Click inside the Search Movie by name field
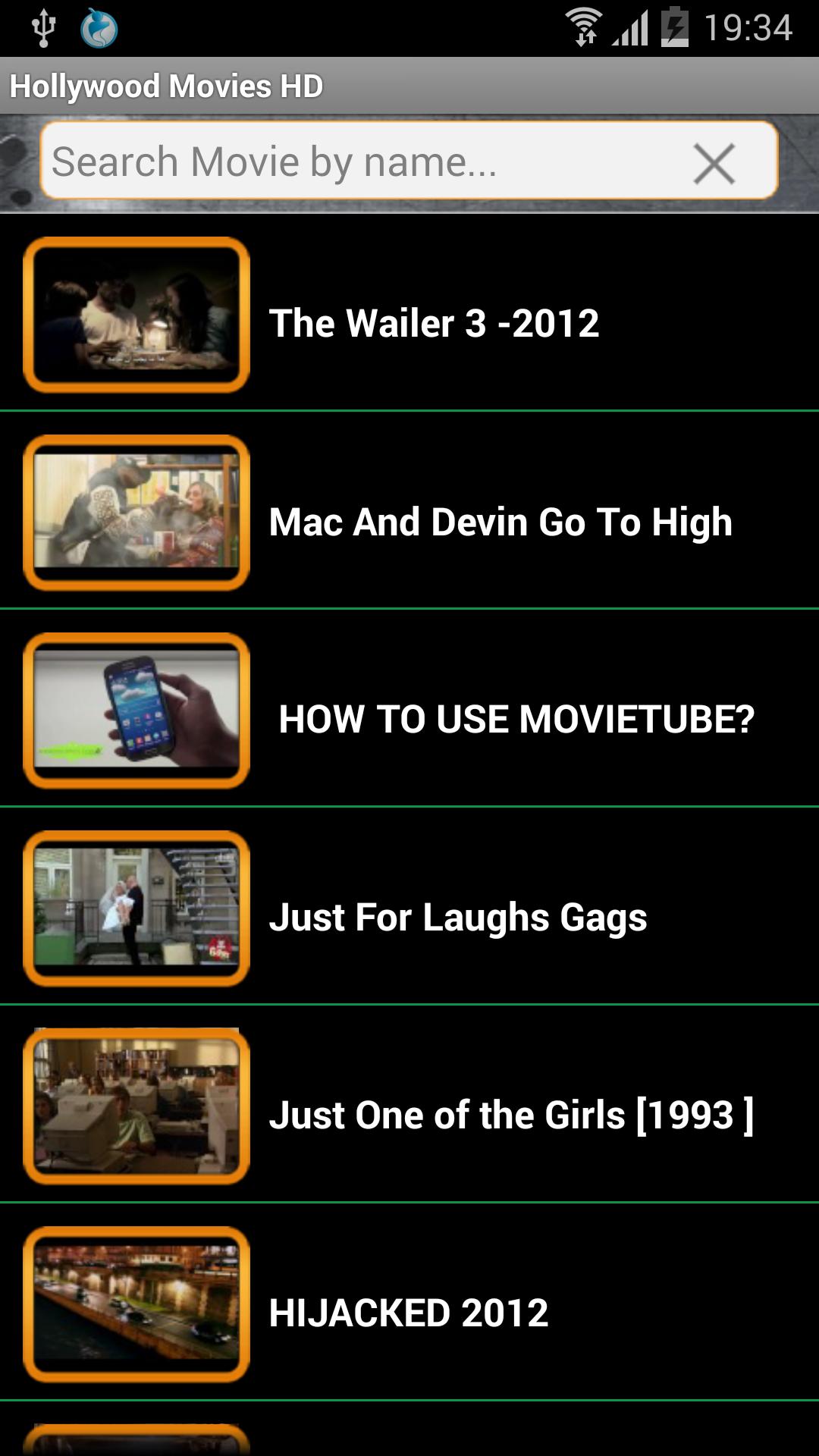Image resolution: width=819 pixels, height=1456 pixels. [x=341, y=161]
